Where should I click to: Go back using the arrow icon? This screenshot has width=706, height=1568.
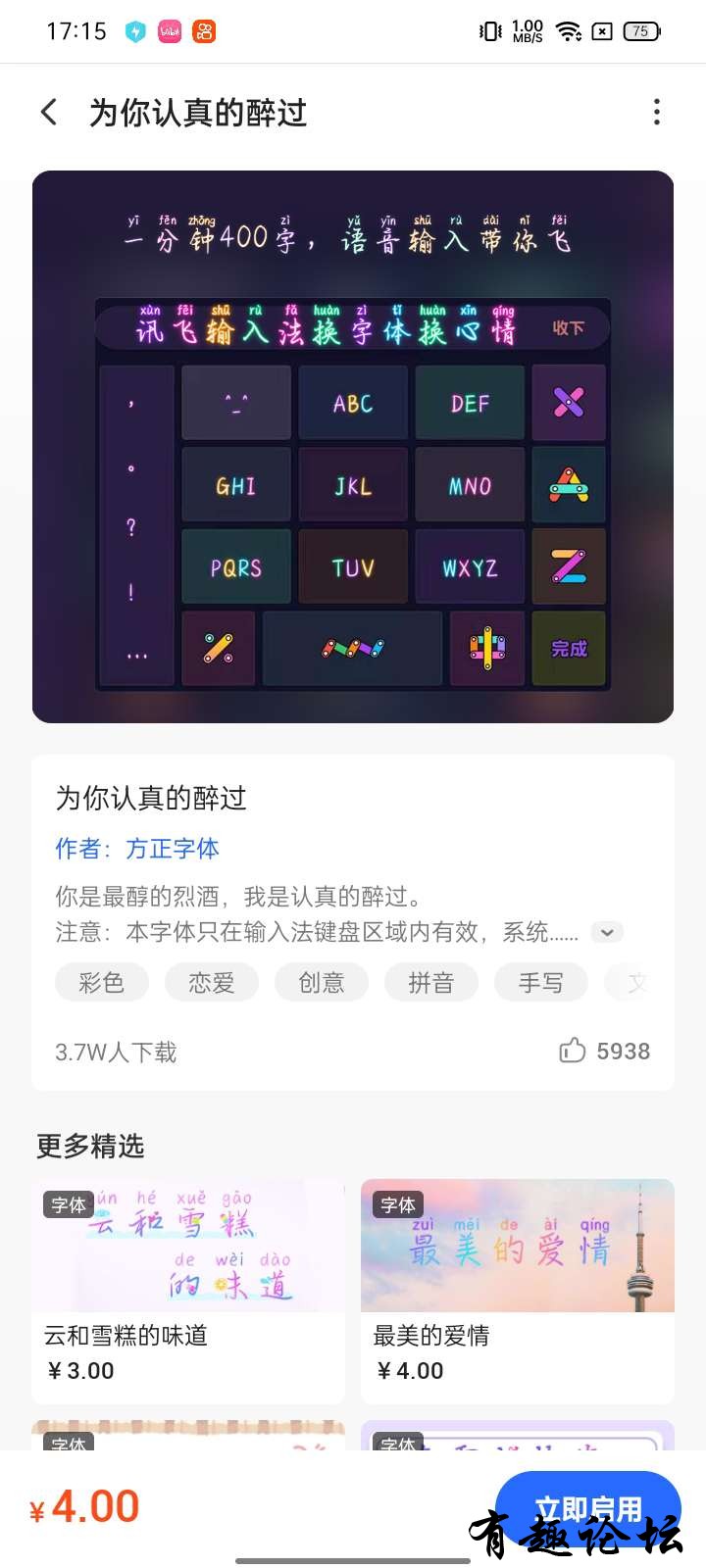[x=49, y=112]
